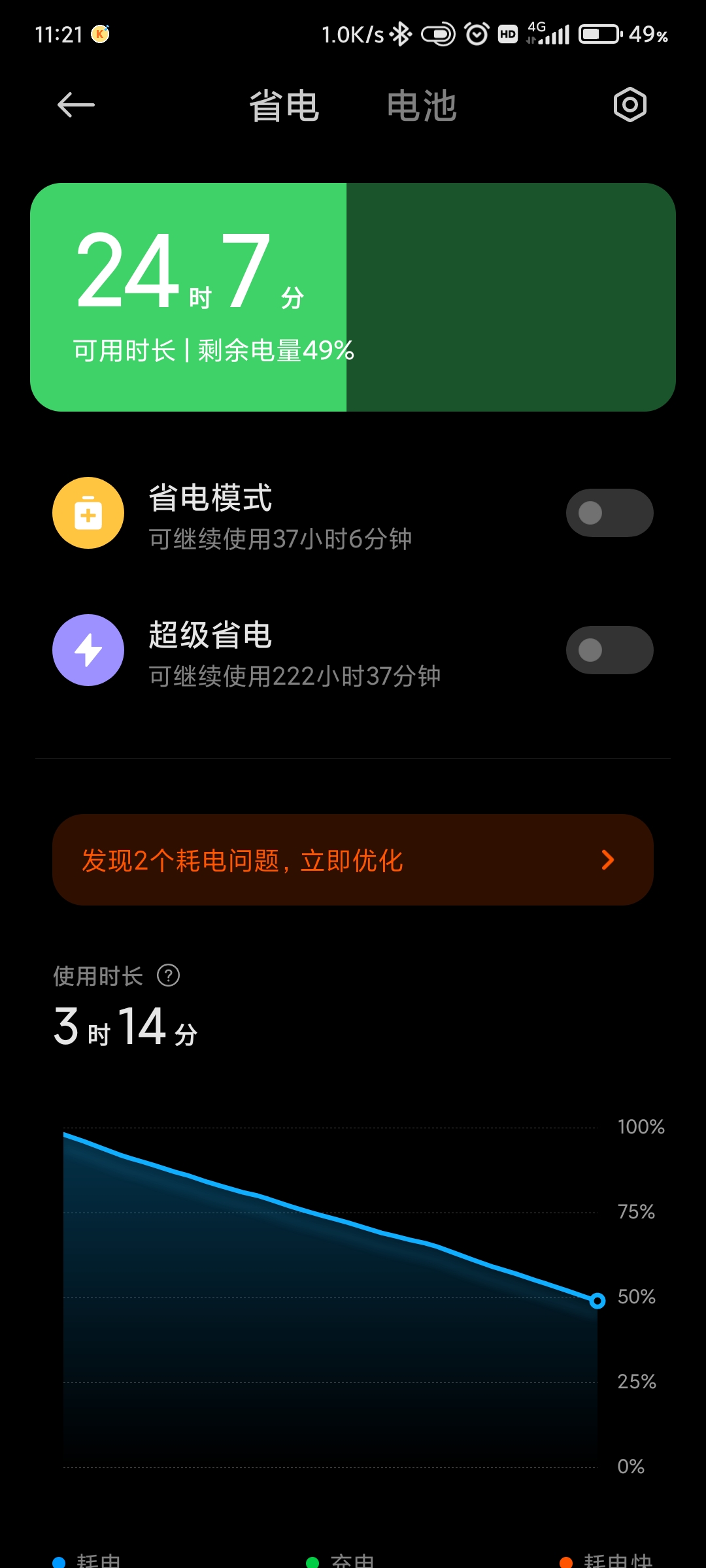Screen dimensions: 706x1568
Task: Open 发现2个耗电问题 optimization banner
Action: (x=353, y=860)
